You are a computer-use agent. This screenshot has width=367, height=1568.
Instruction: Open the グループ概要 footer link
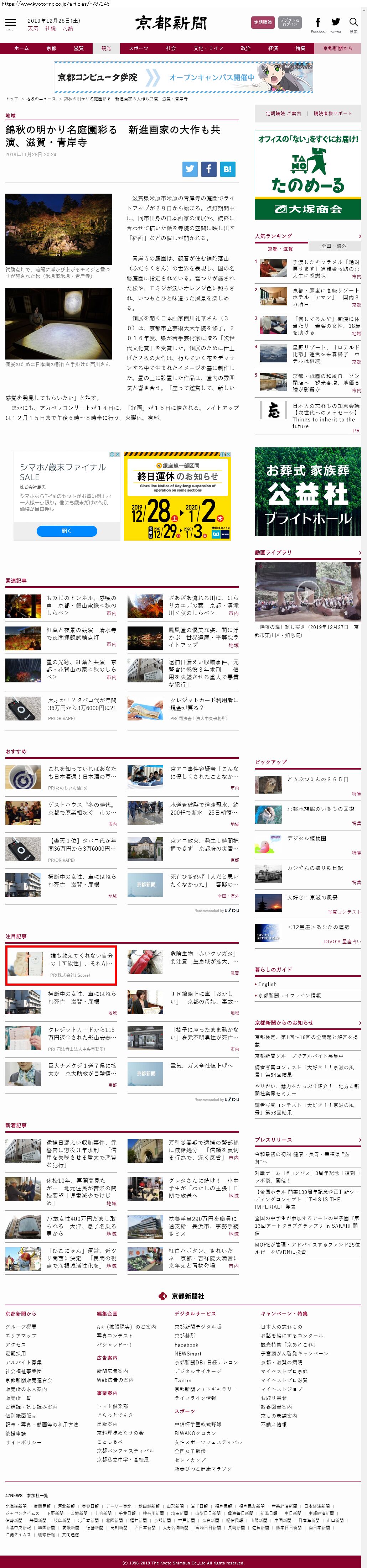click(x=21, y=1326)
